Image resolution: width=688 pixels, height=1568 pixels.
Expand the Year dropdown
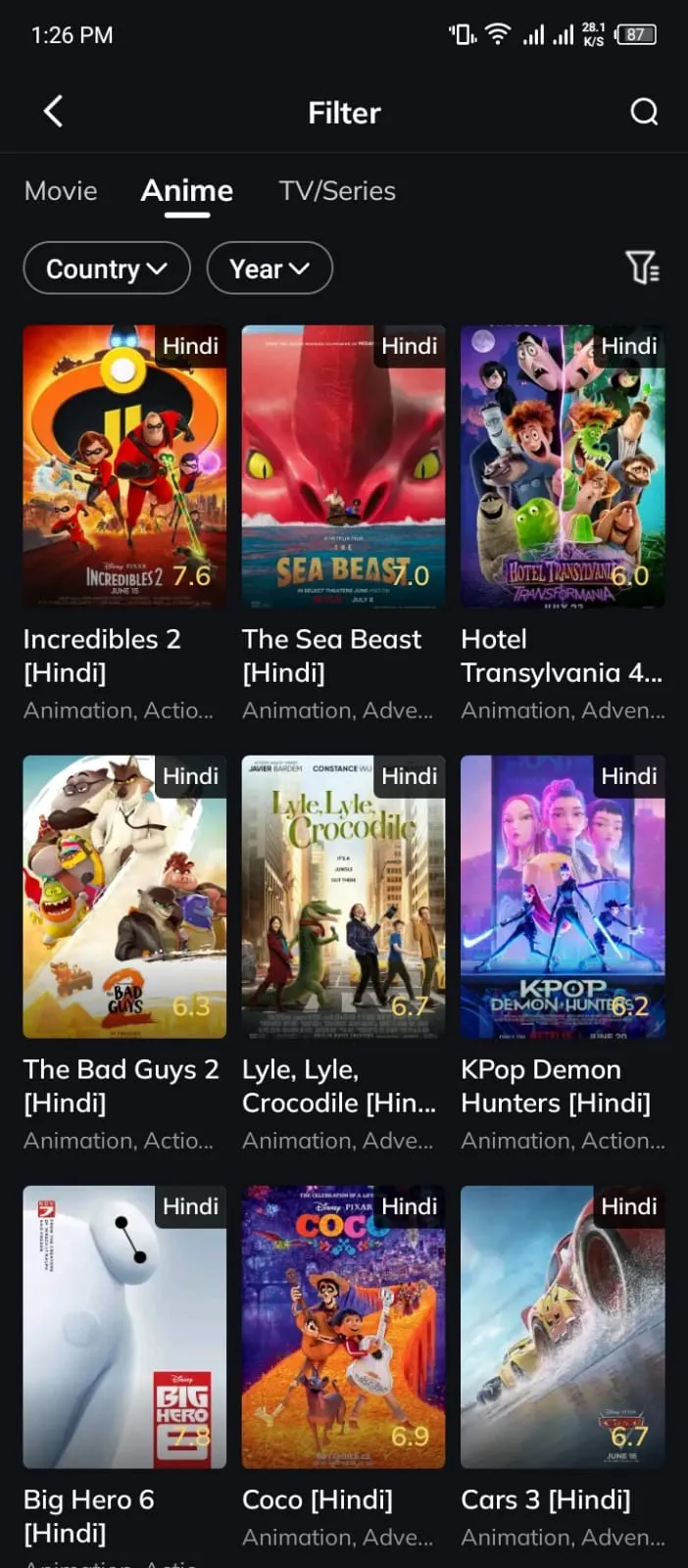coord(270,269)
